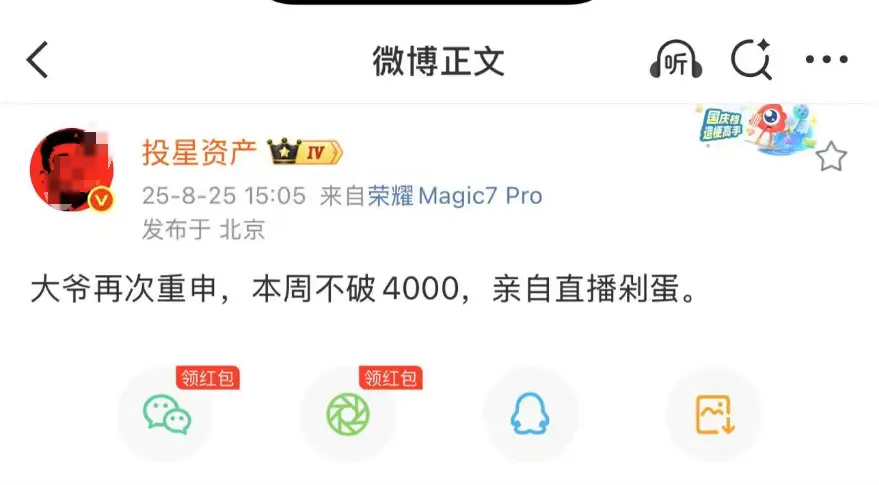
Task: Open the crown IV membership badge
Action: [305, 153]
